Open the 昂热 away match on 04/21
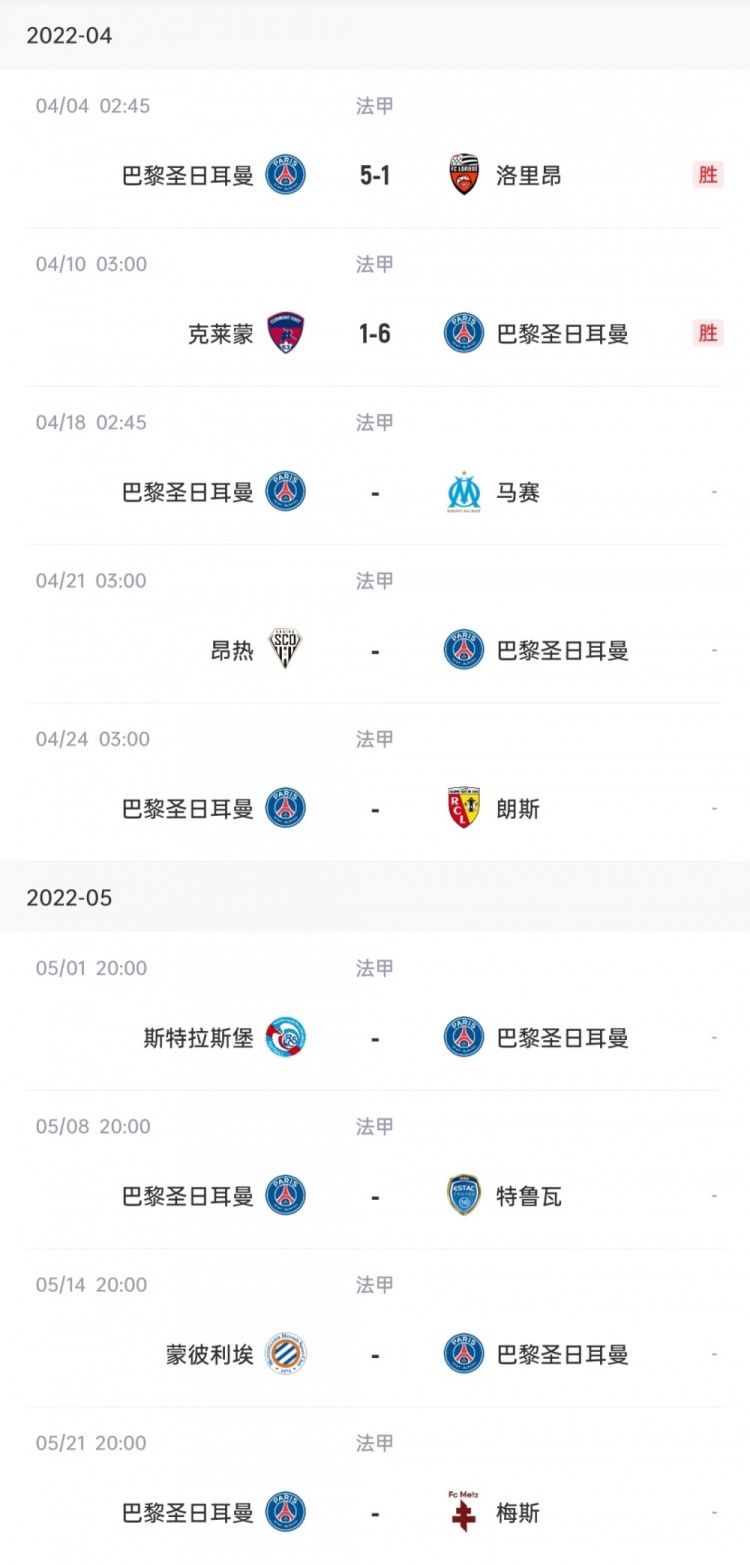 tap(375, 624)
